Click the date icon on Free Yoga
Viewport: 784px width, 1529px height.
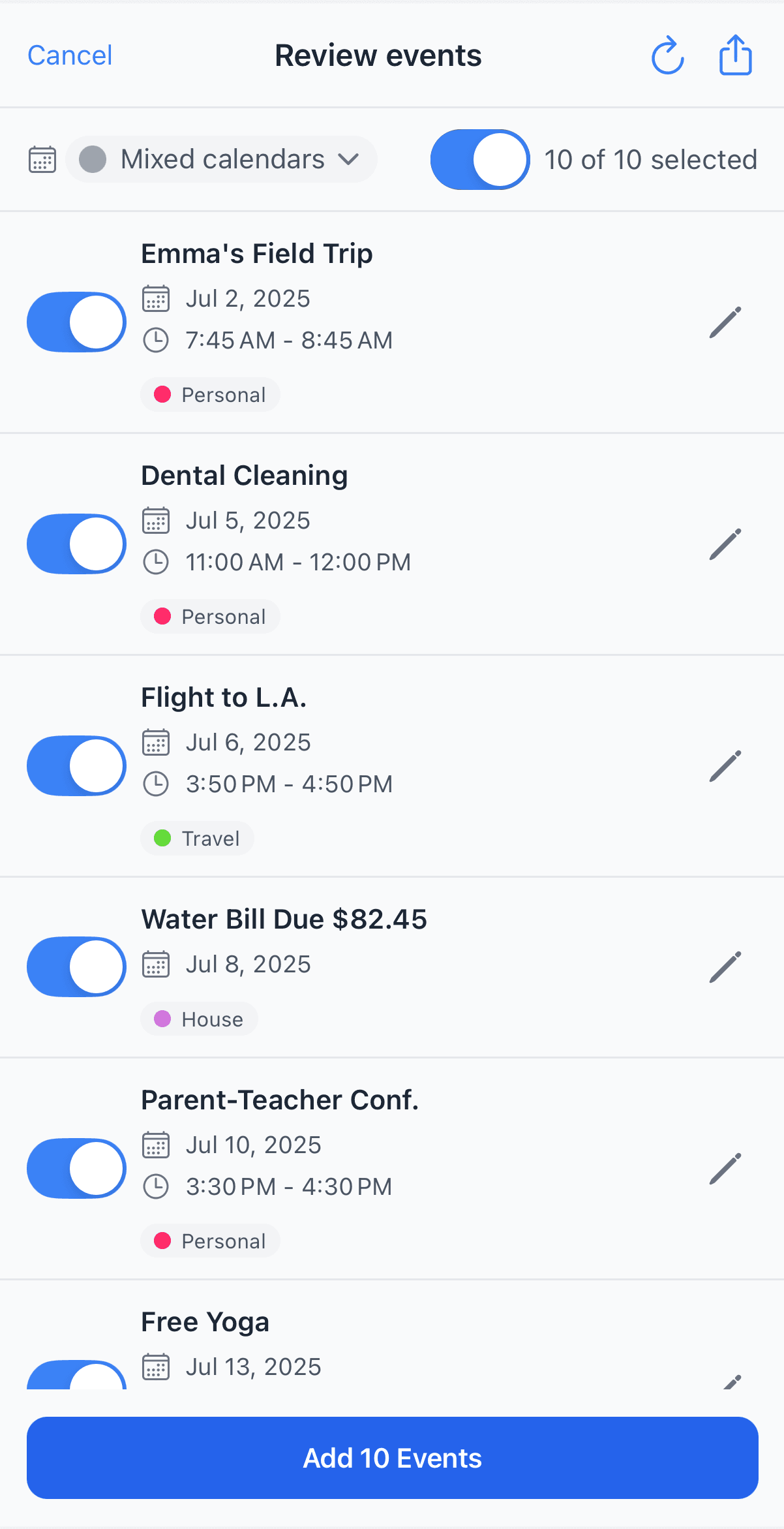click(156, 1366)
